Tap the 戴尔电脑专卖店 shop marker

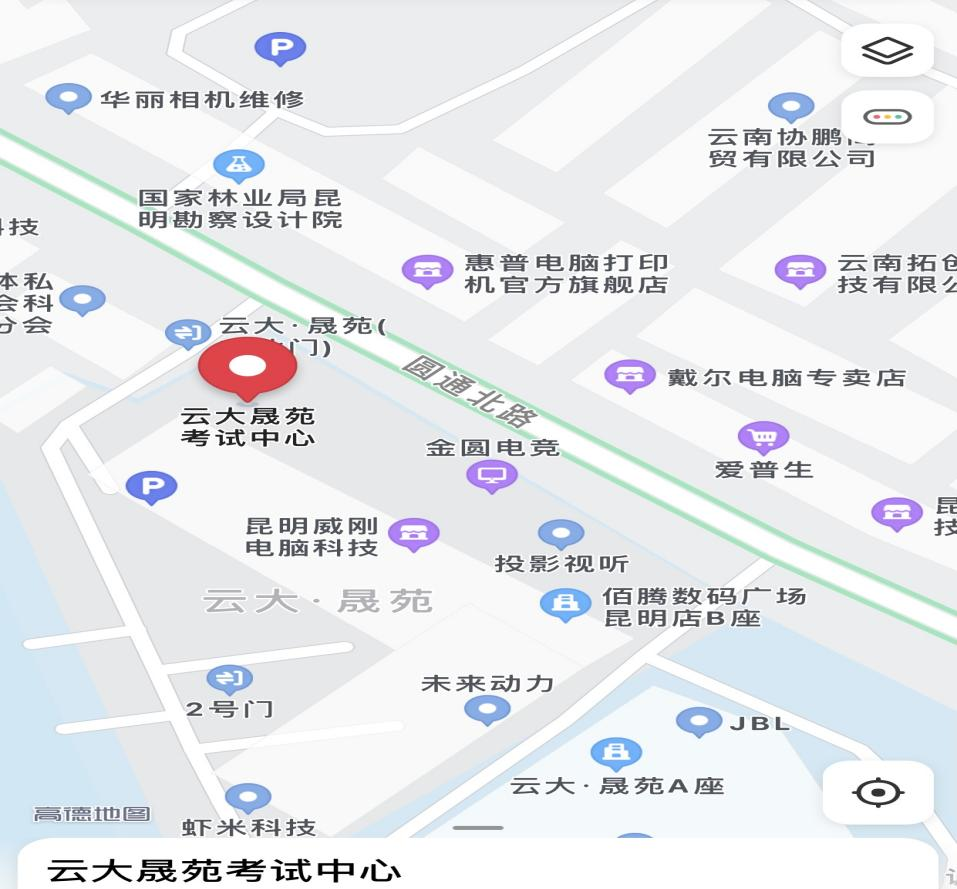[629, 376]
